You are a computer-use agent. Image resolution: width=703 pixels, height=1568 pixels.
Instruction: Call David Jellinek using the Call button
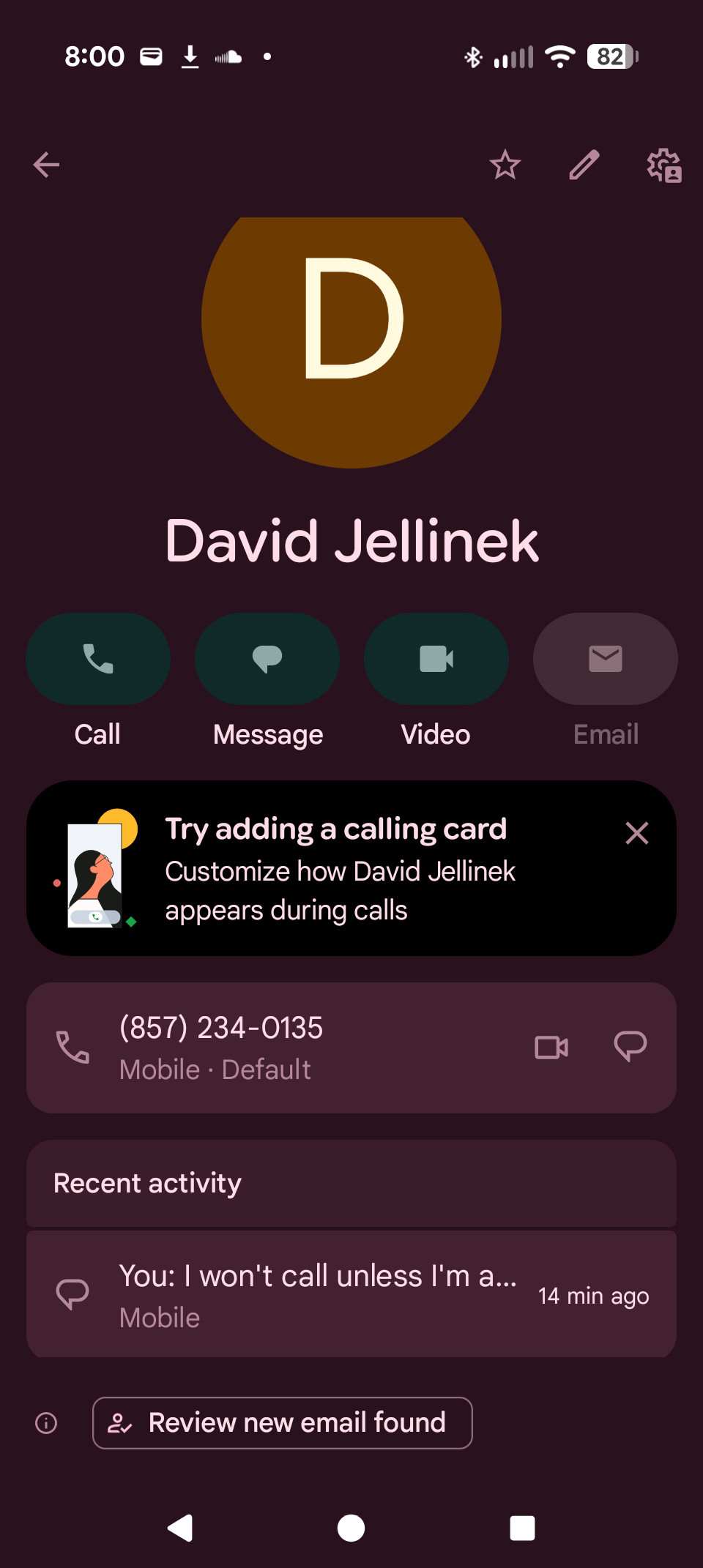tap(98, 659)
